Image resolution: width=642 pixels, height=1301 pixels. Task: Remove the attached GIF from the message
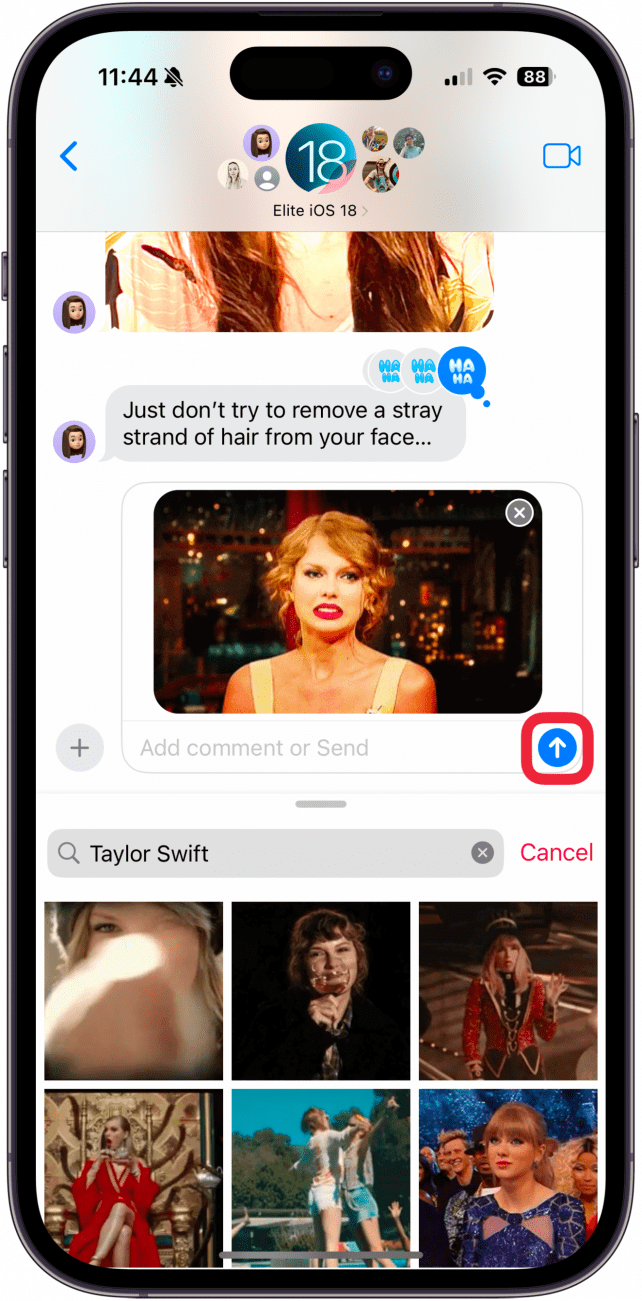pyautogui.click(x=519, y=514)
